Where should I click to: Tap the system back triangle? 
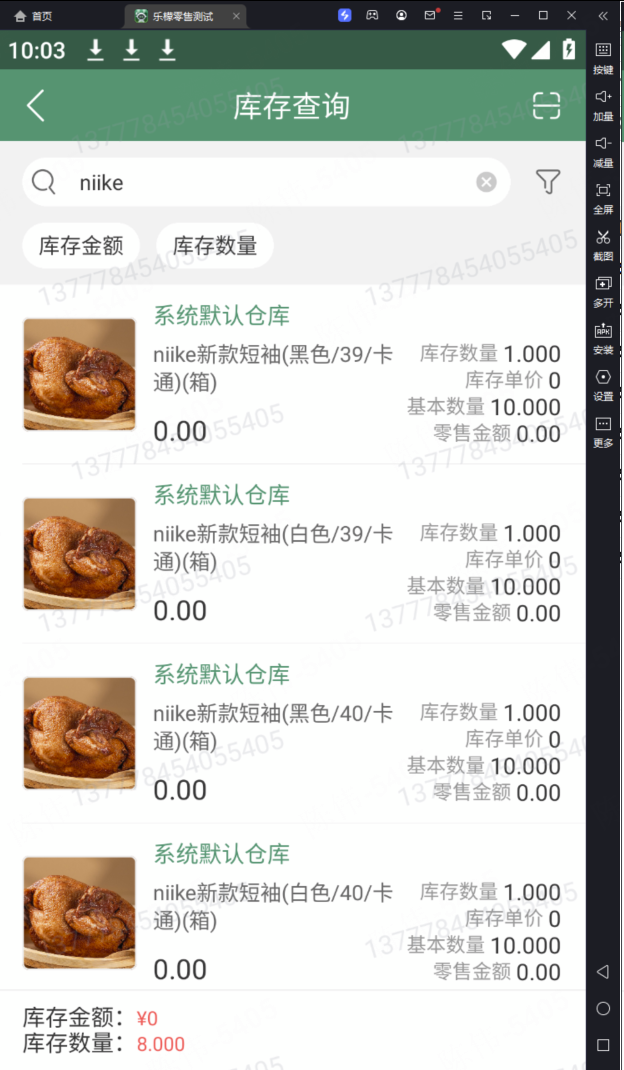(603, 972)
